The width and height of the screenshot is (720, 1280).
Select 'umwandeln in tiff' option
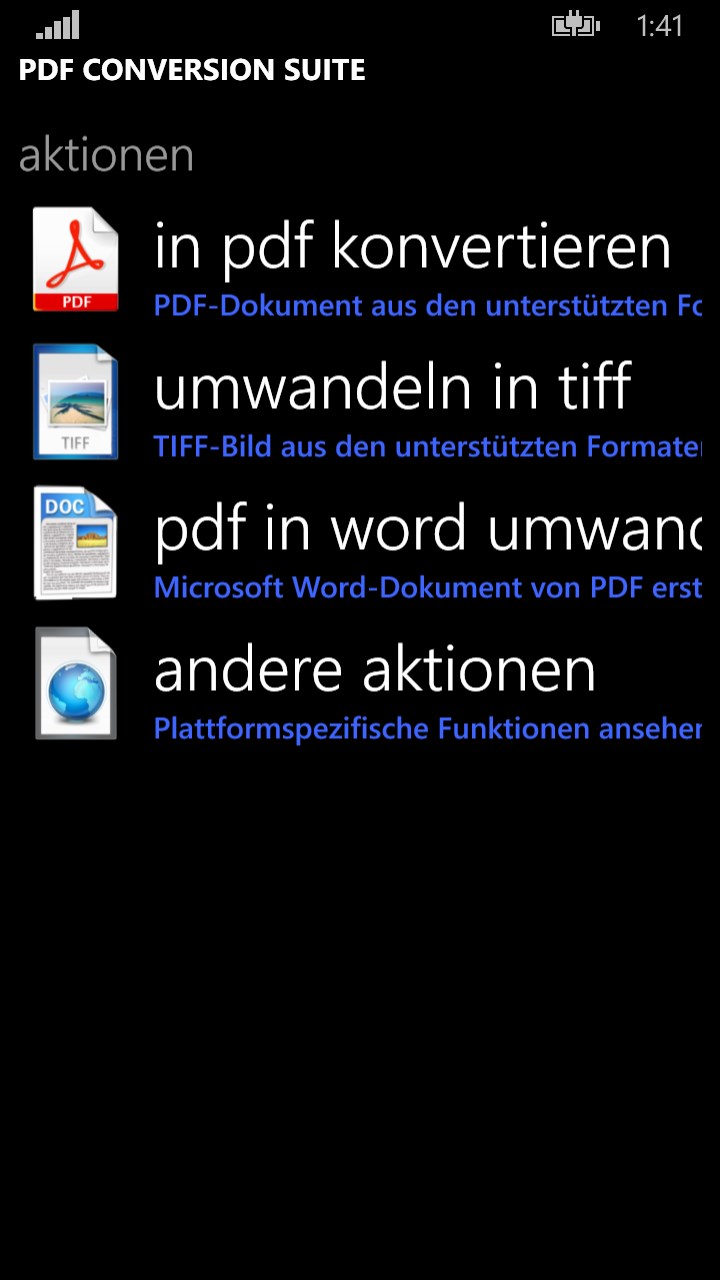click(392, 389)
